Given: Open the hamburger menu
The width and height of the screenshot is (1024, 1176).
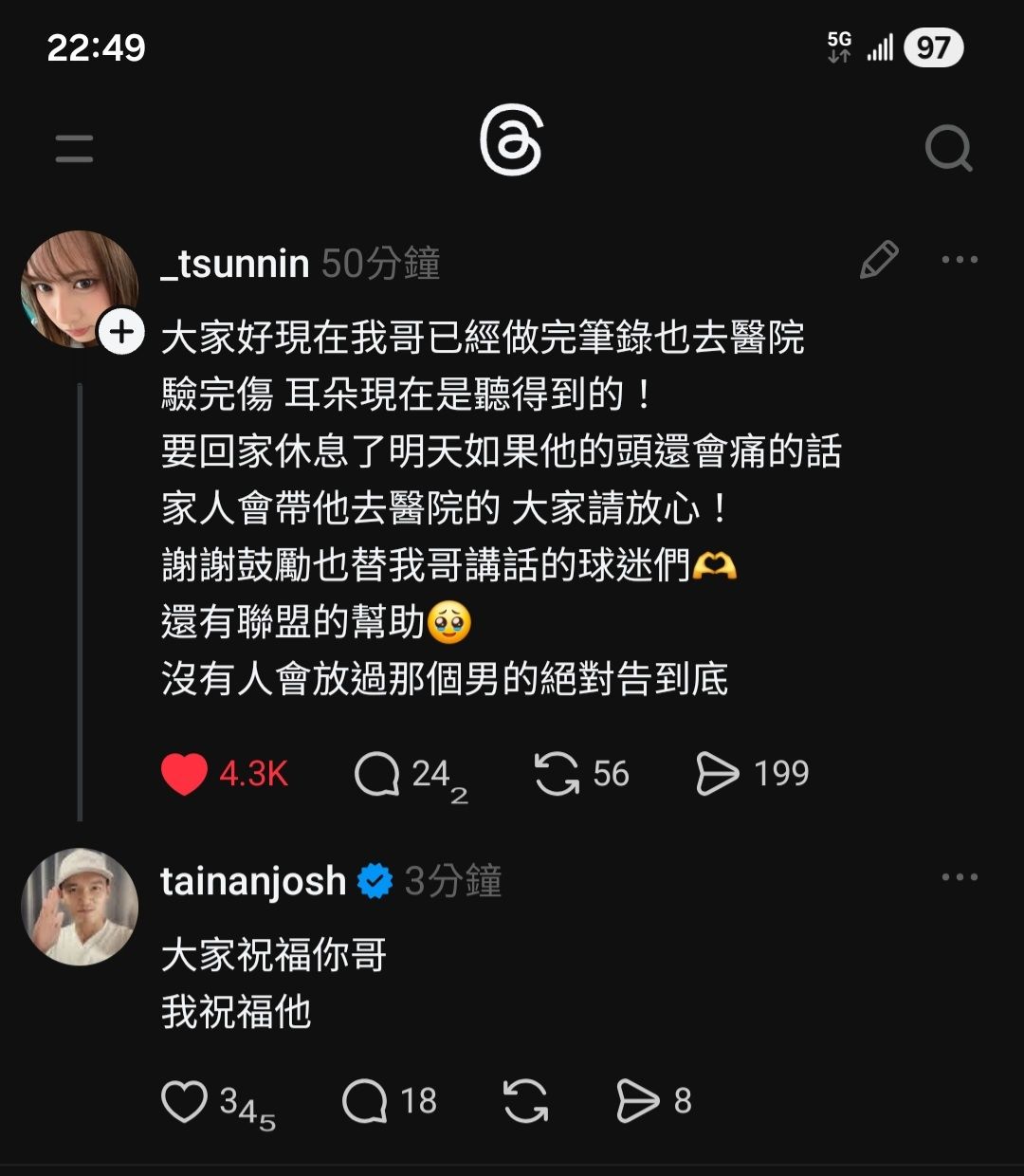Looking at the screenshot, I should click(x=74, y=149).
